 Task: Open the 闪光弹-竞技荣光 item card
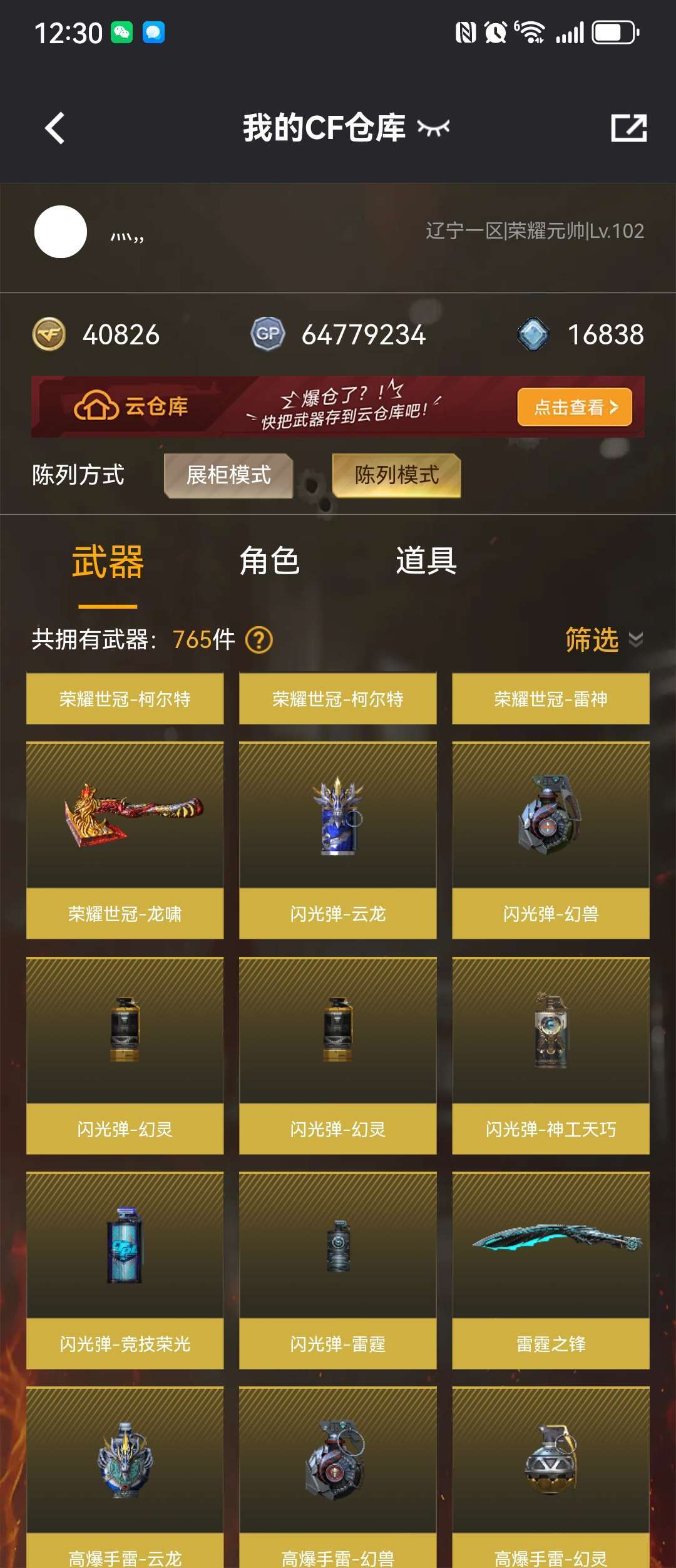click(x=125, y=1271)
